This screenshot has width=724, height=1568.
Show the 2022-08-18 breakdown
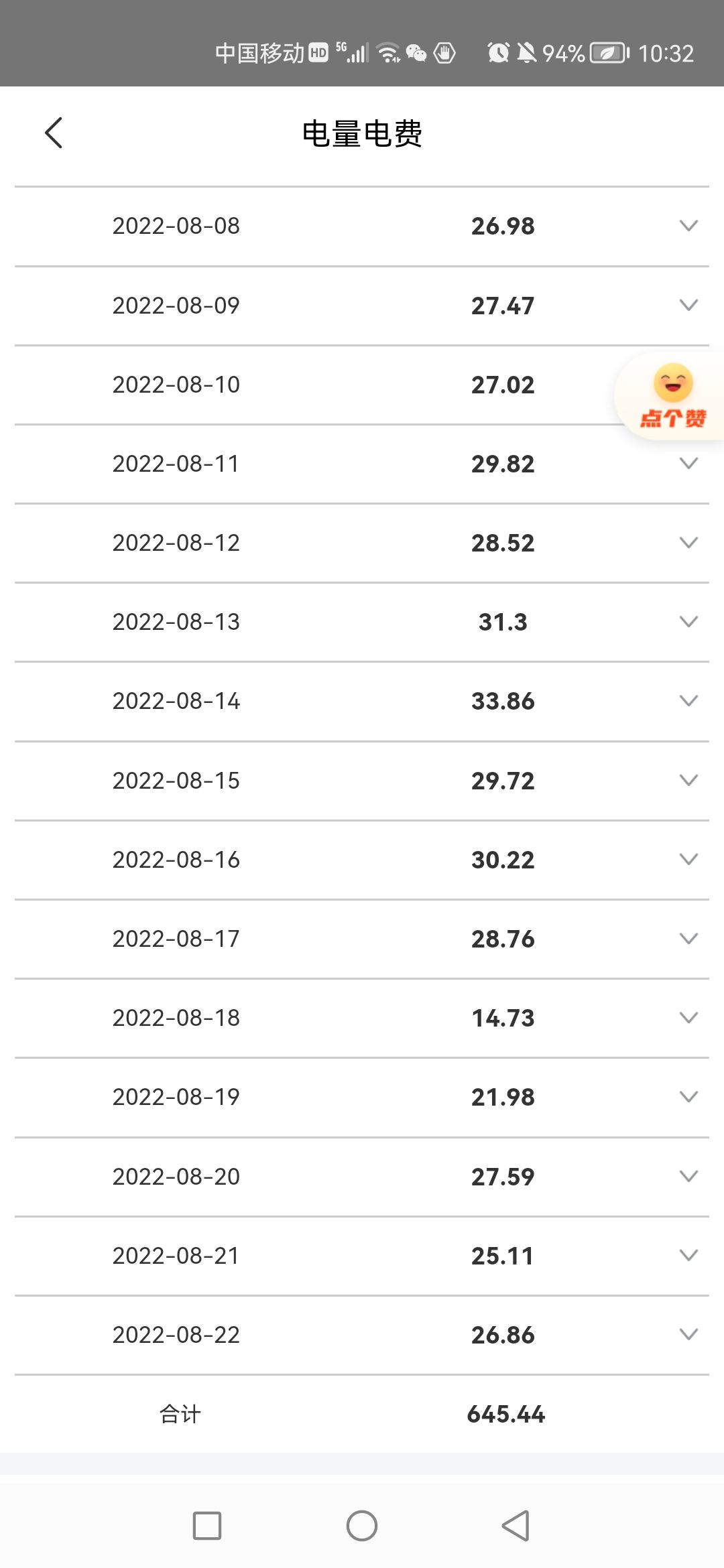click(x=688, y=1017)
